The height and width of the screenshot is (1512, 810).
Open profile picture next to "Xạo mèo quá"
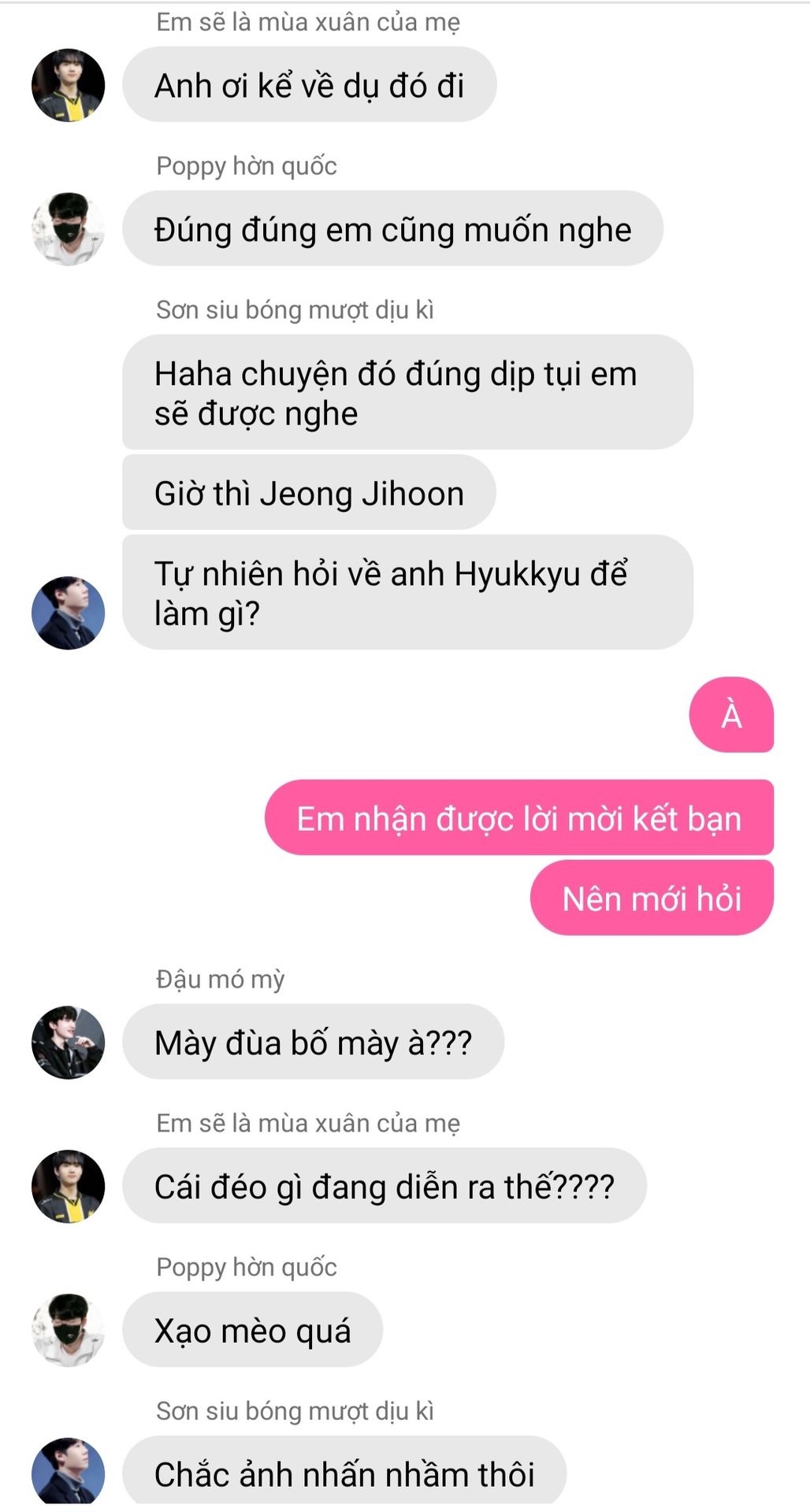click(x=68, y=1330)
